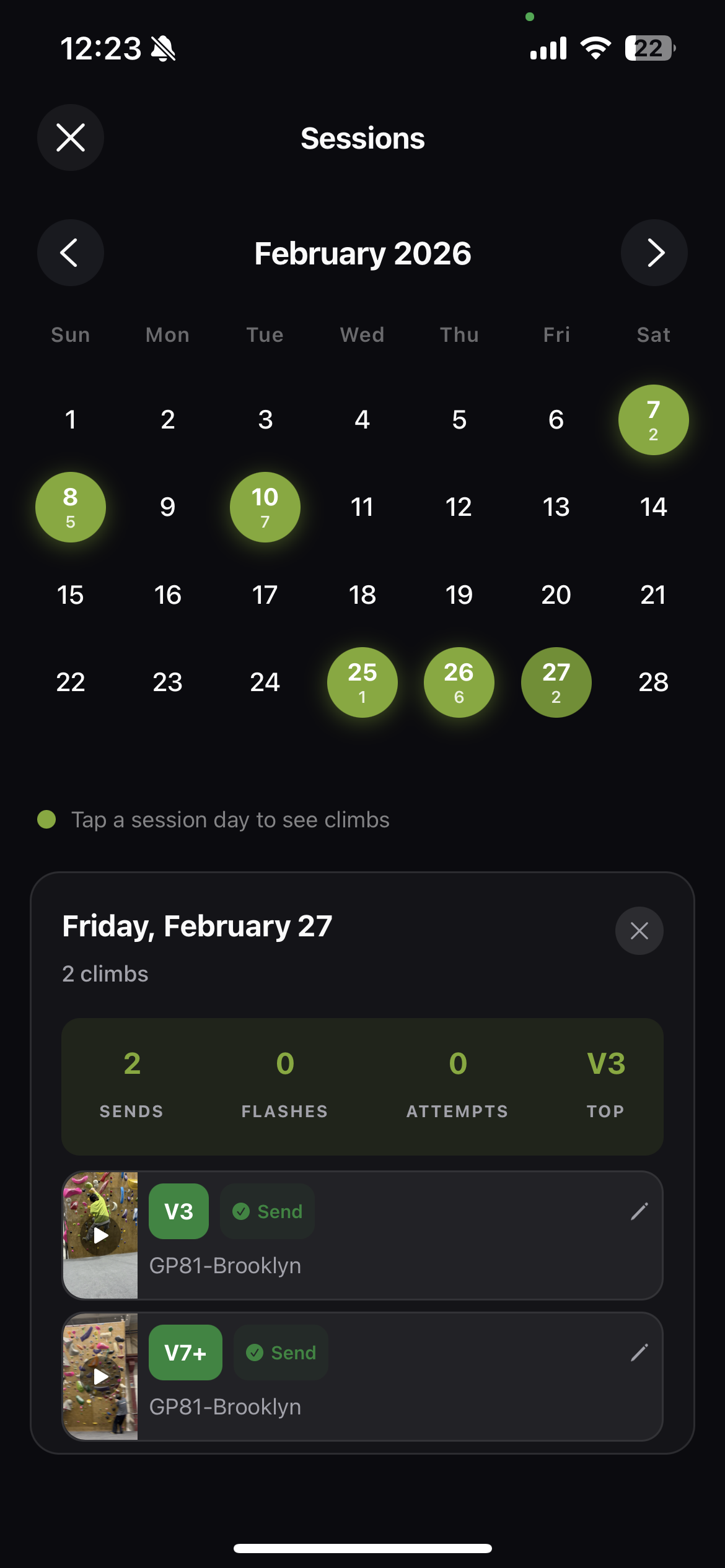
Task: Edit the V7+ climb entry
Action: [x=639, y=1352]
